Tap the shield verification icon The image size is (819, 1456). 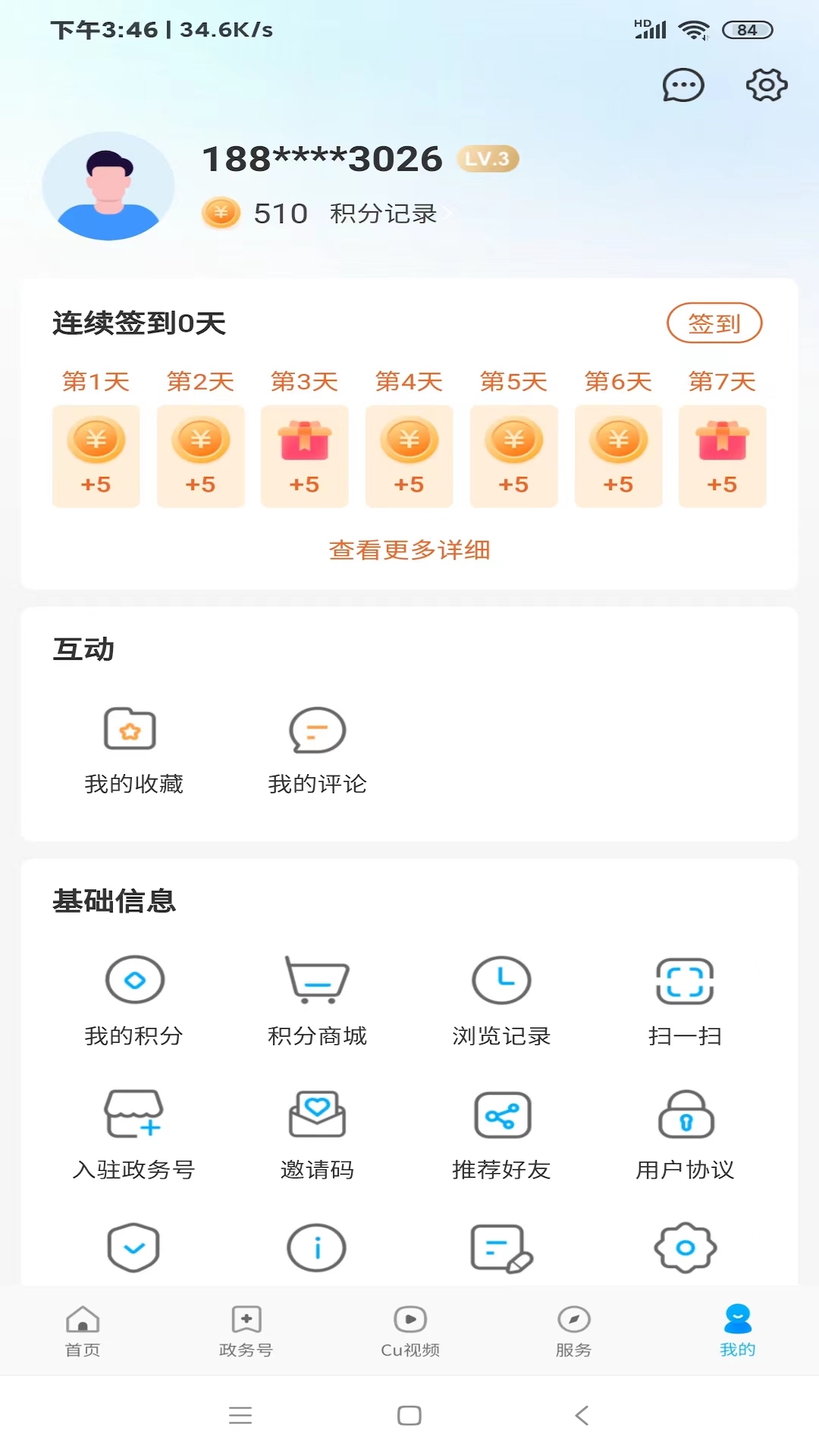pos(133,1246)
